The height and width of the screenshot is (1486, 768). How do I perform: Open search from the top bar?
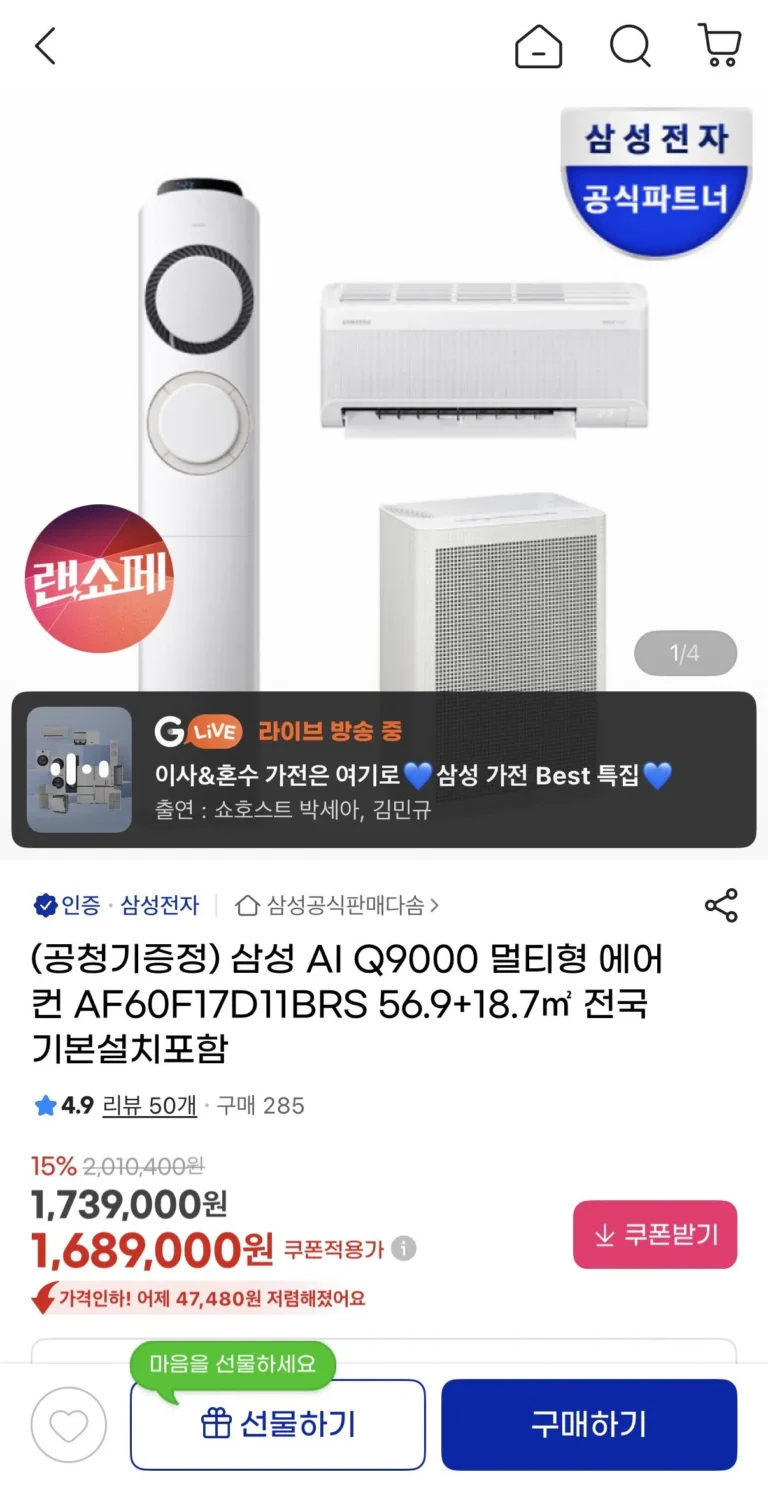pos(630,46)
